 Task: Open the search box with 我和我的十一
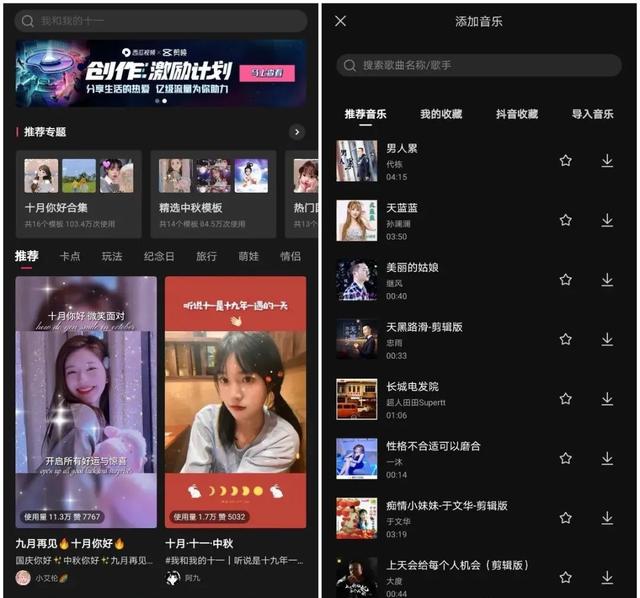click(160, 20)
